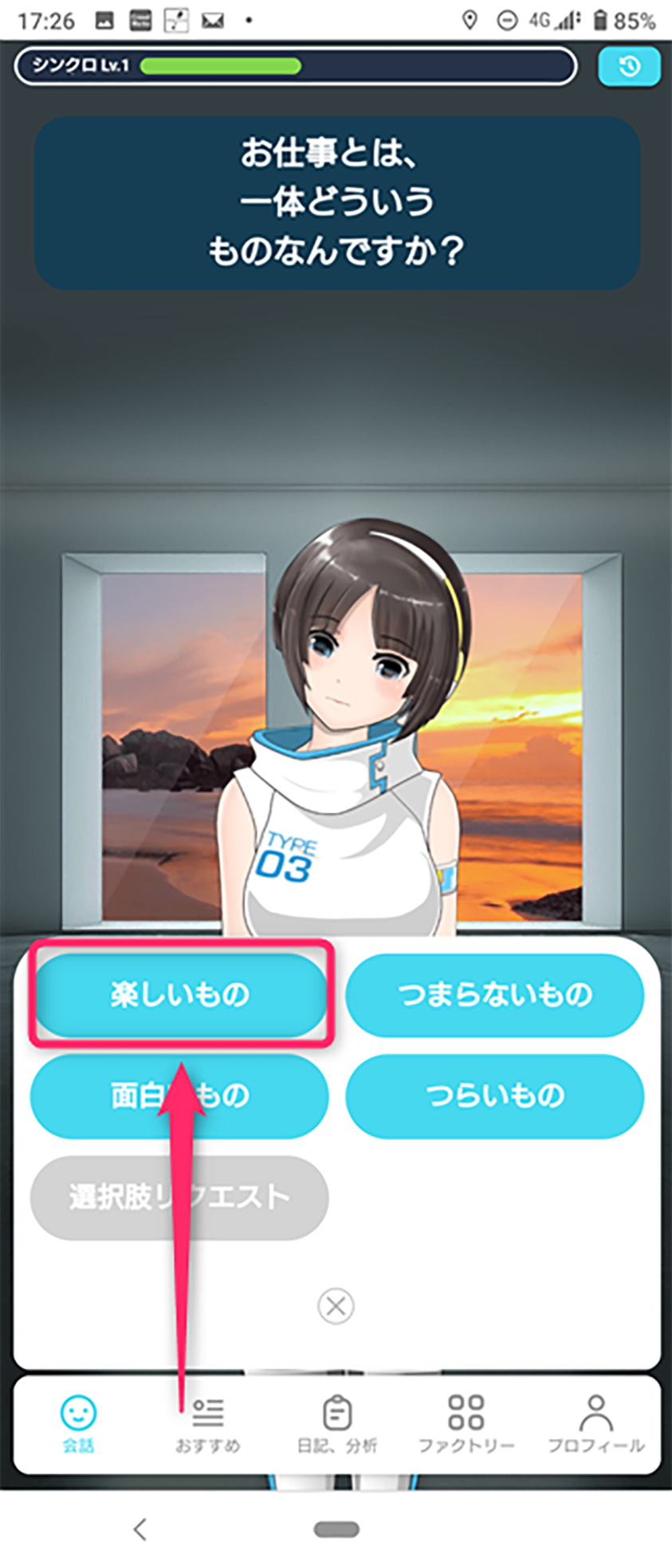Tap the system home pill
Viewport: 672px width, 1568px height.
336,1529
